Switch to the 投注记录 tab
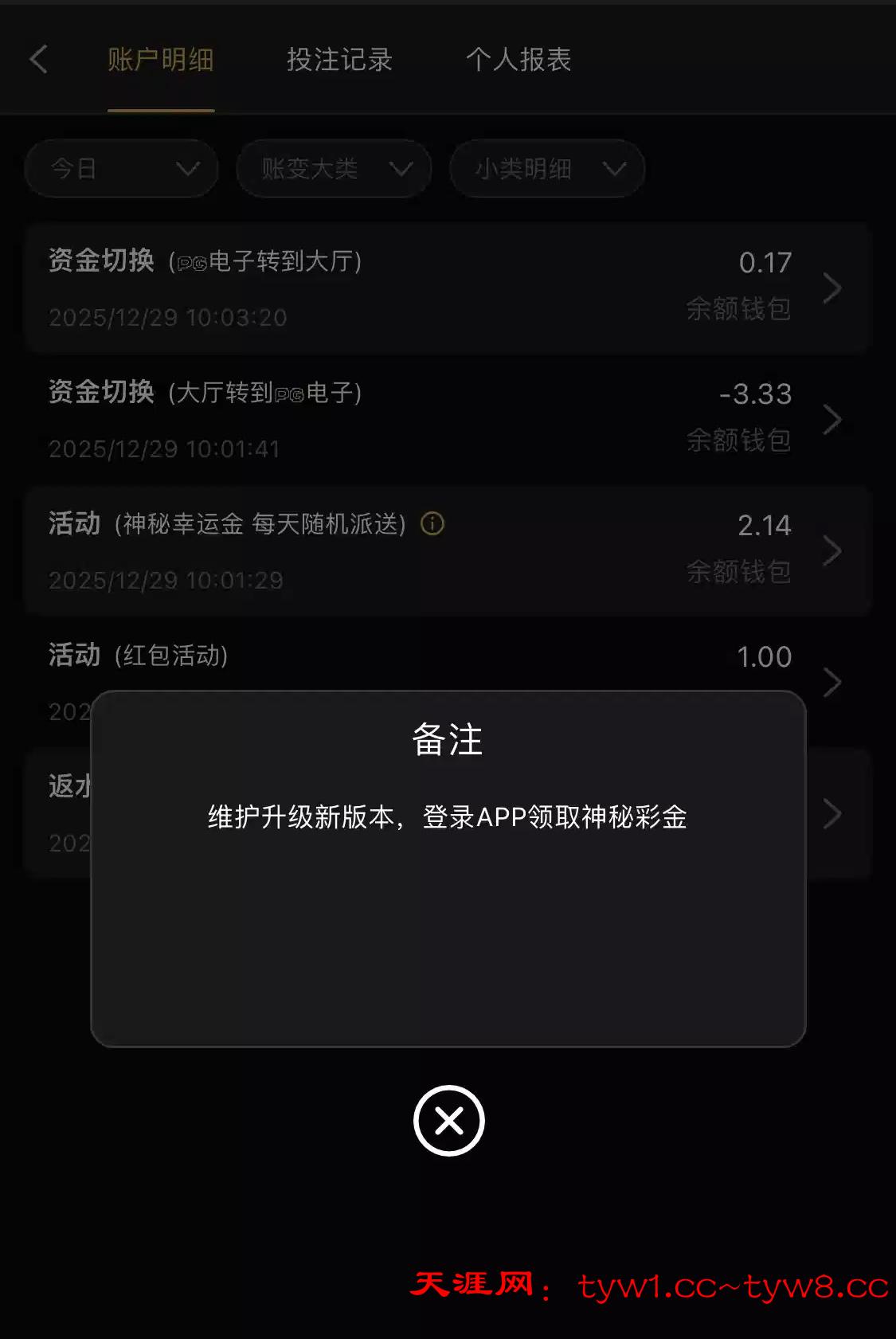Viewport: 896px width, 1339px height. [x=339, y=60]
